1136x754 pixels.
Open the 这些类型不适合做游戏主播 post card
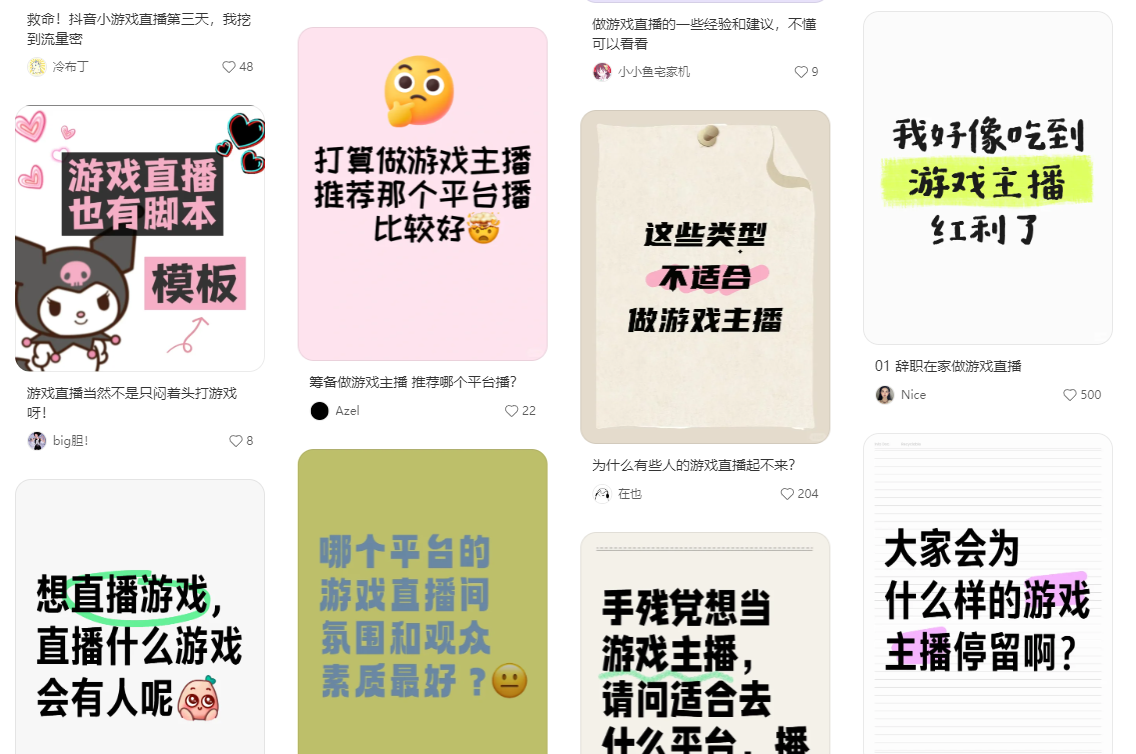coord(705,276)
